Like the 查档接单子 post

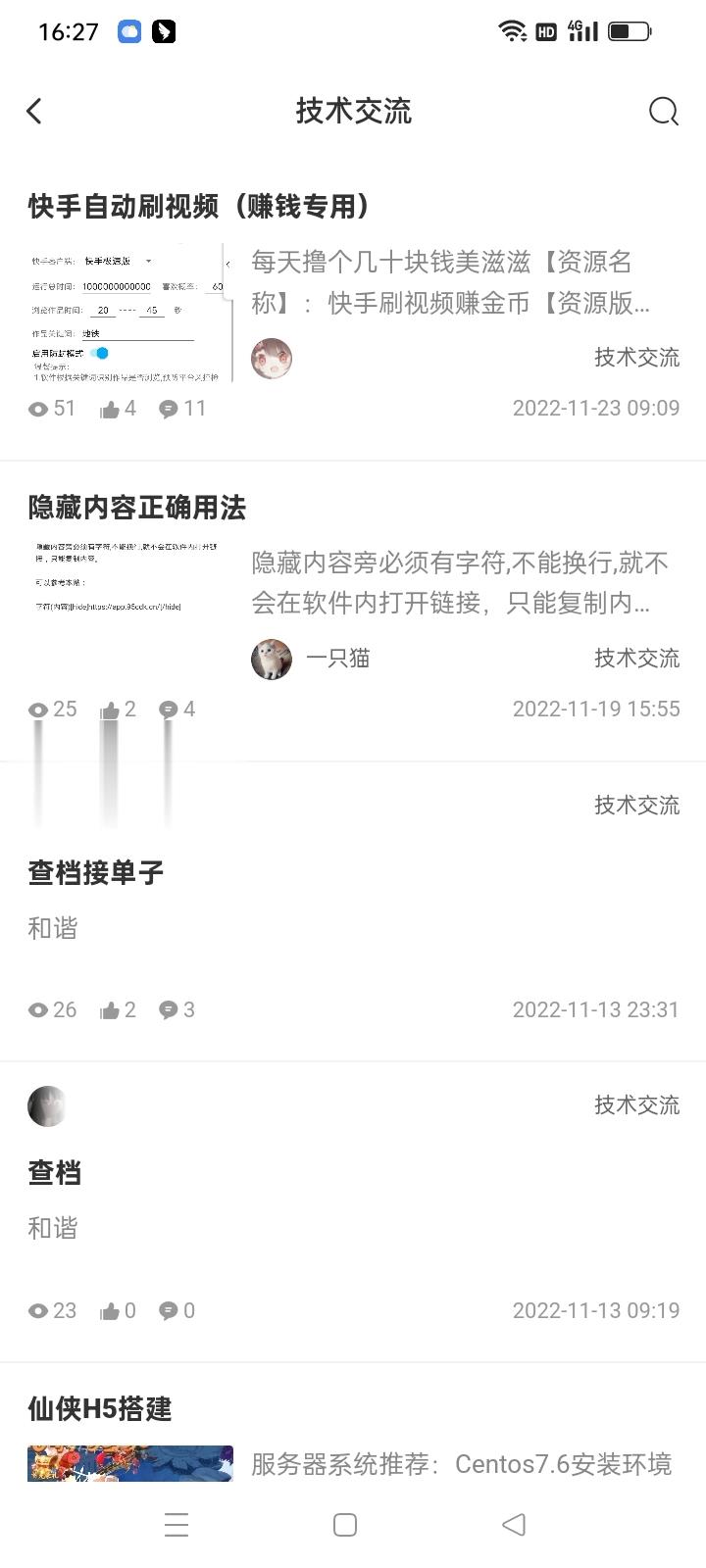[x=111, y=1010]
